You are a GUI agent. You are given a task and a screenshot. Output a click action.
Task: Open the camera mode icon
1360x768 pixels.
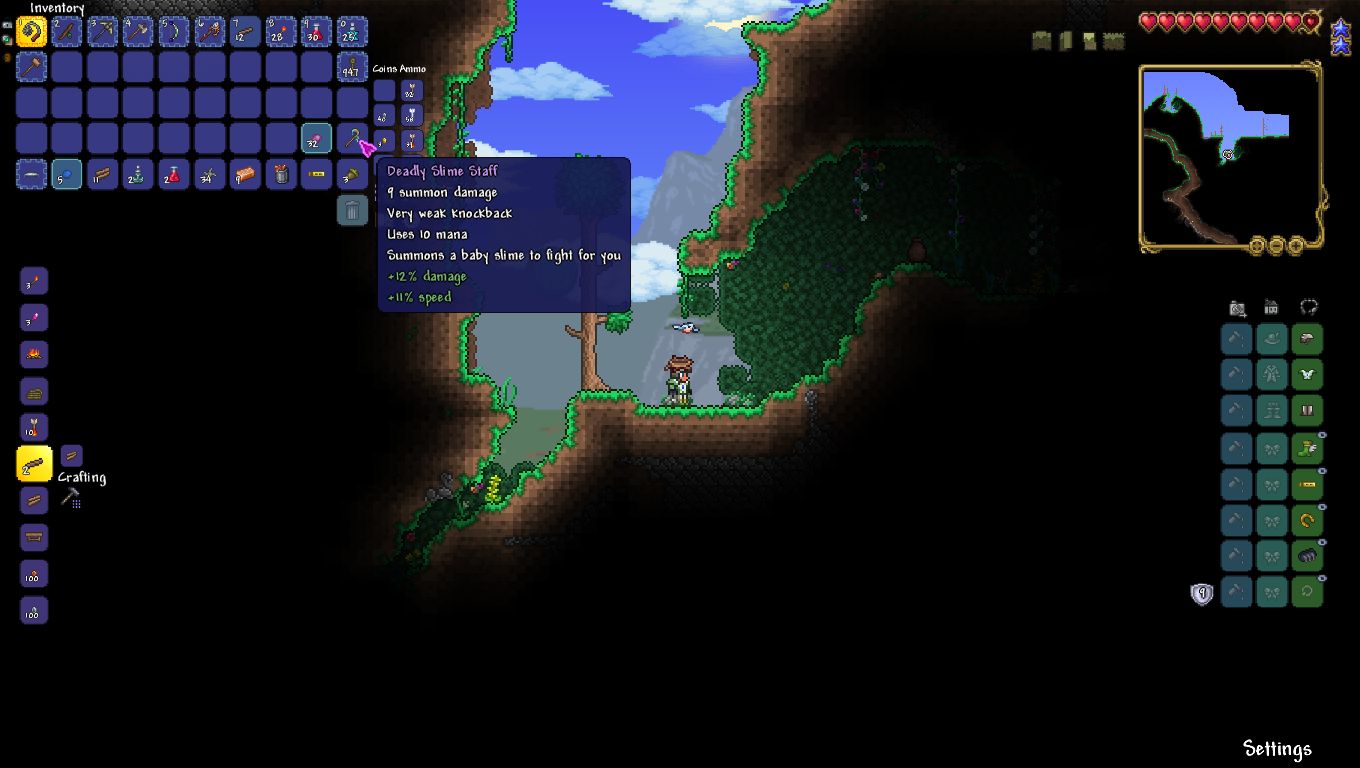pos(1237,307)
